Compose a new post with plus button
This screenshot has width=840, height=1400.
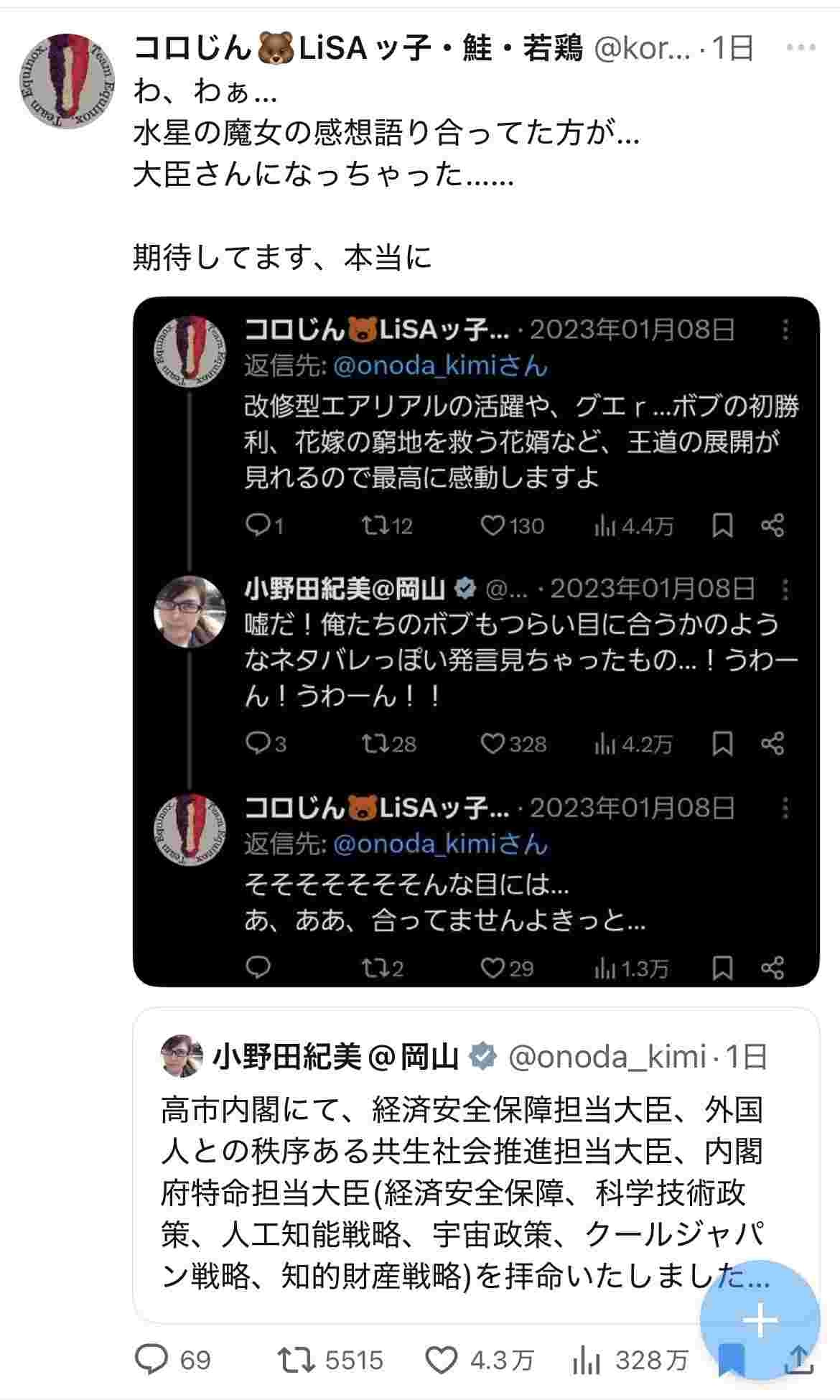(x=760, y=1320)
